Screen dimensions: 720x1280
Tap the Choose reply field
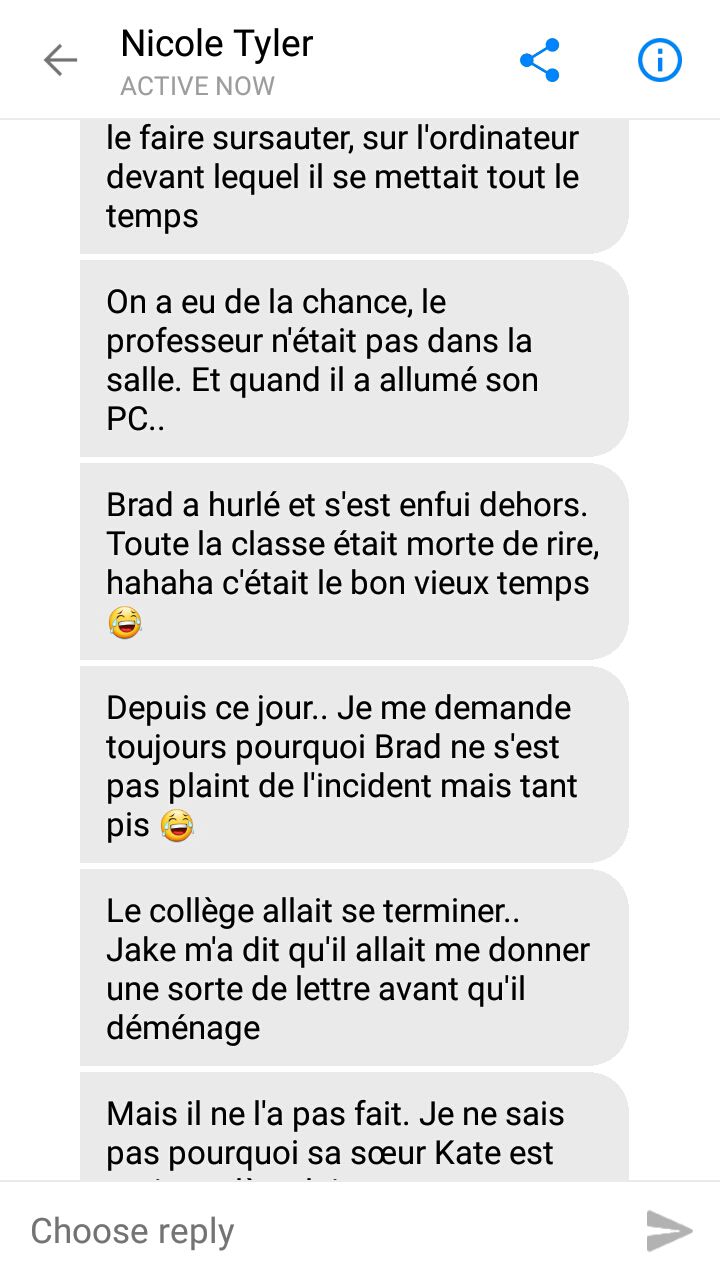[320, 1231]
